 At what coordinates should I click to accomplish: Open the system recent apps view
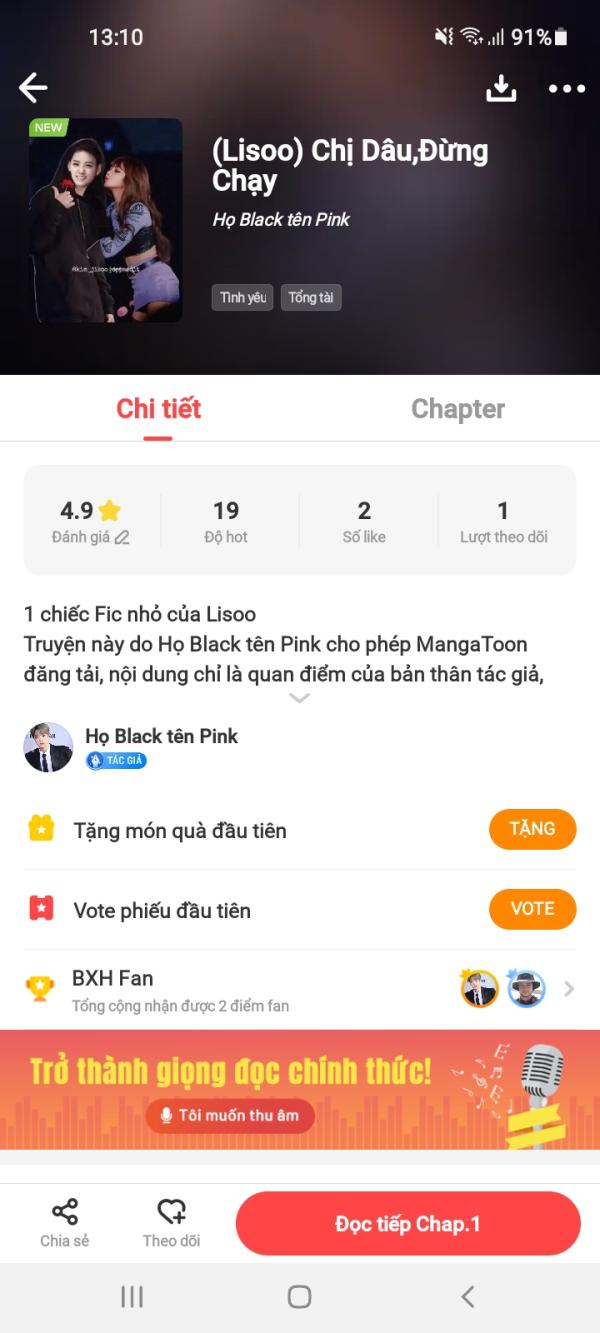[132, 1297]
